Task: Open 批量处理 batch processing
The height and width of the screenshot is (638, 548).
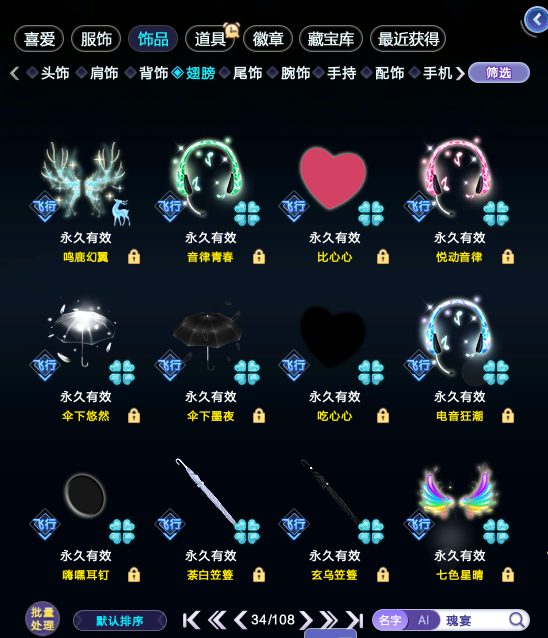Action: click(42, 619)
